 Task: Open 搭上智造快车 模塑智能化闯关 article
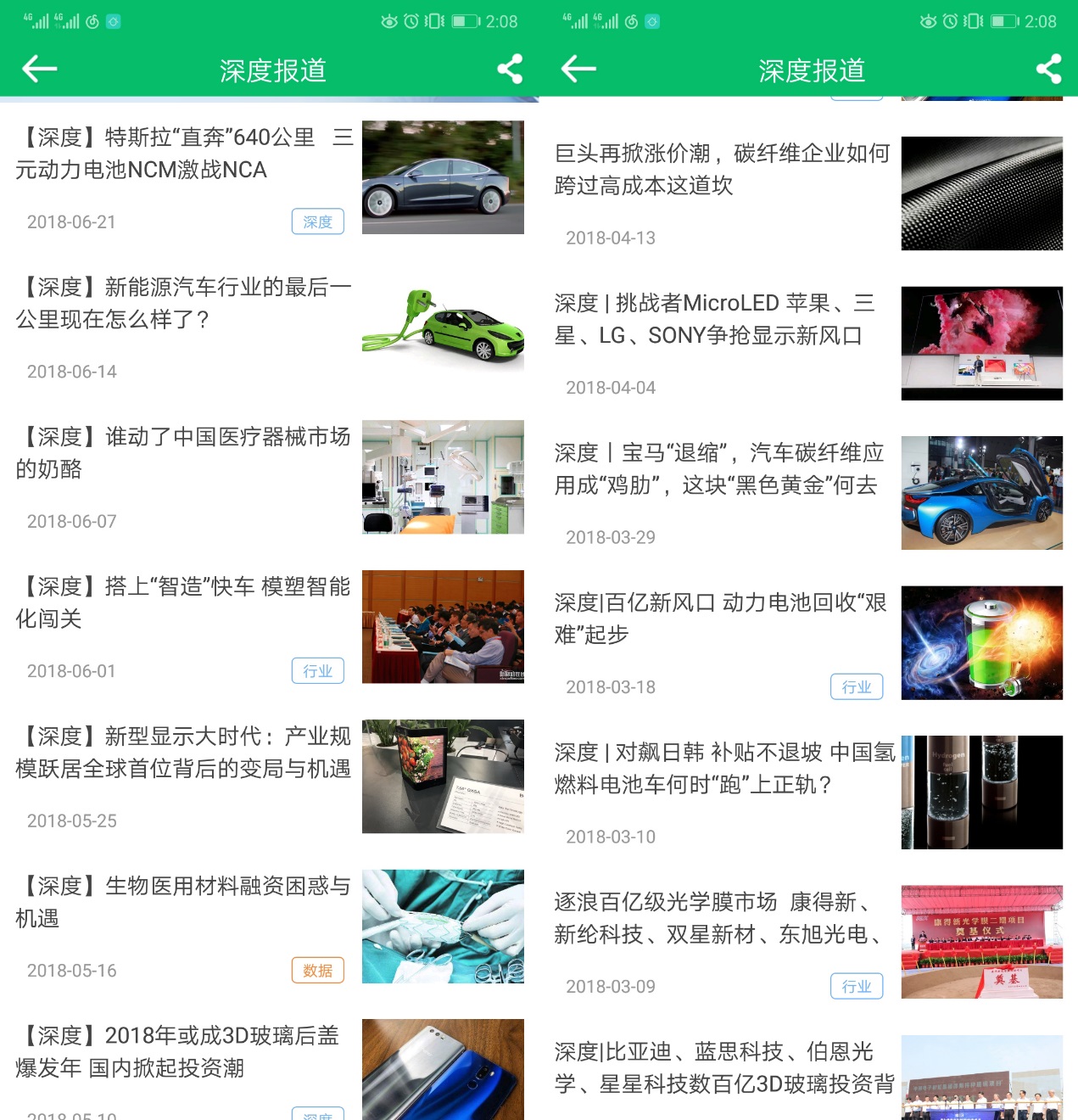[x=184, y=602]
